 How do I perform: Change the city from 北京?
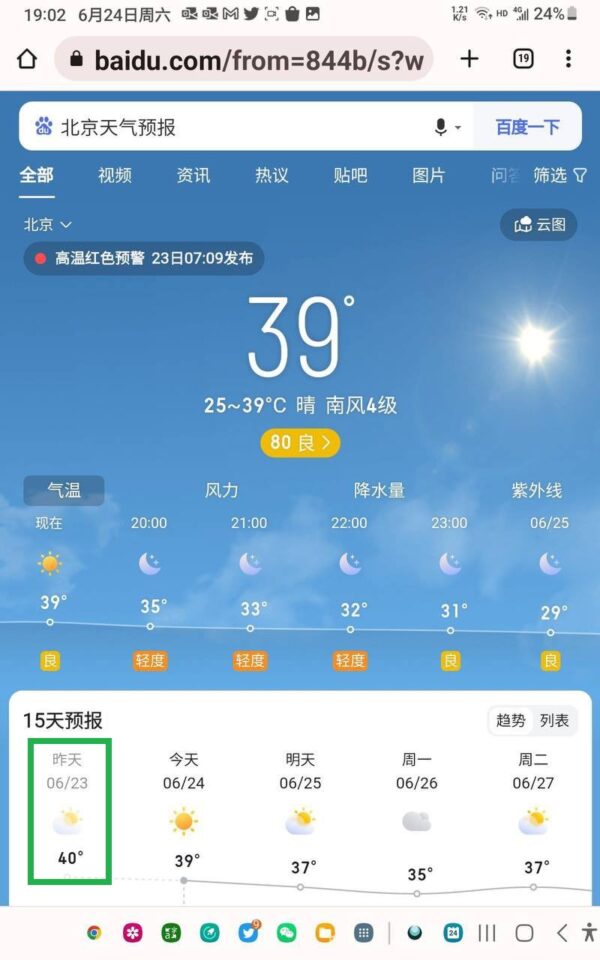[48, 225]
